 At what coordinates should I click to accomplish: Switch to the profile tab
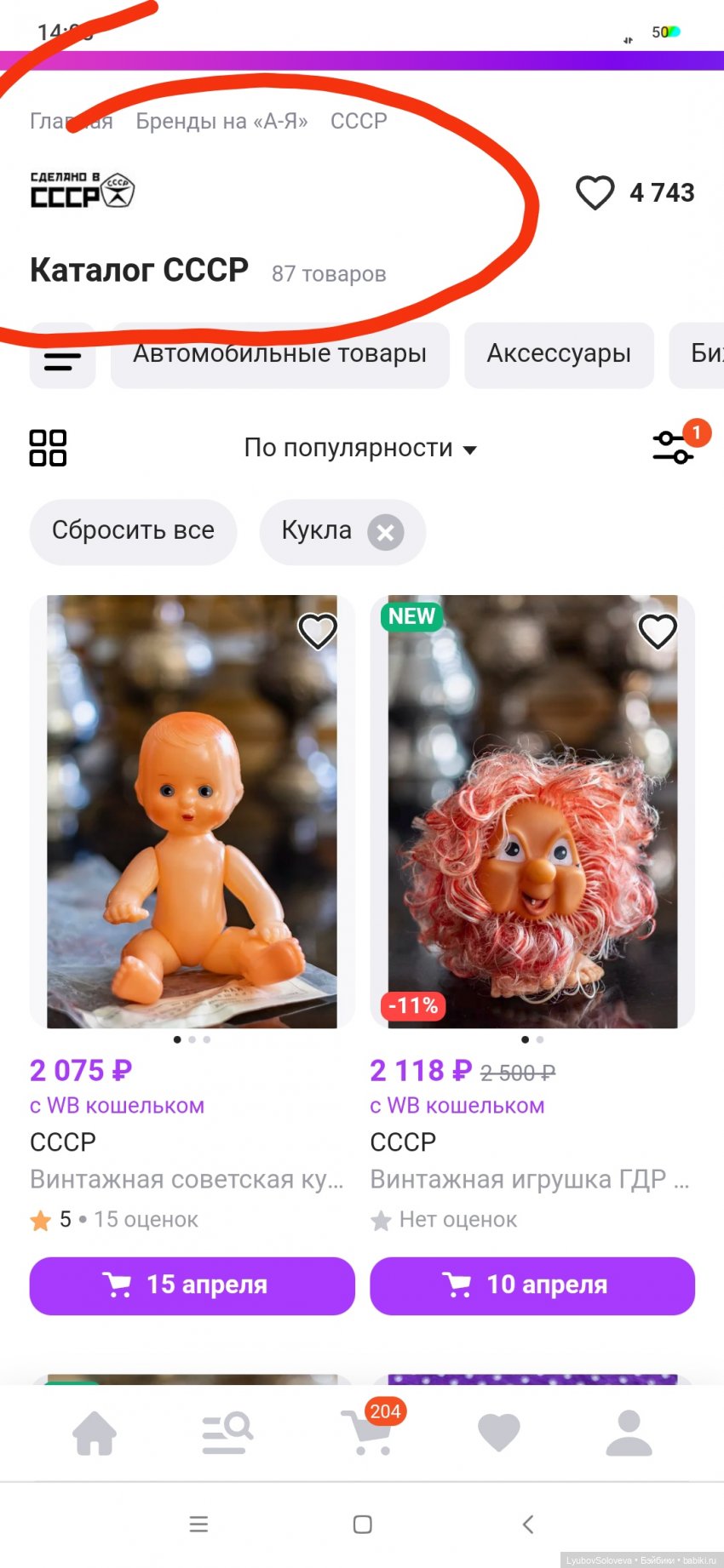point(629,1434)
